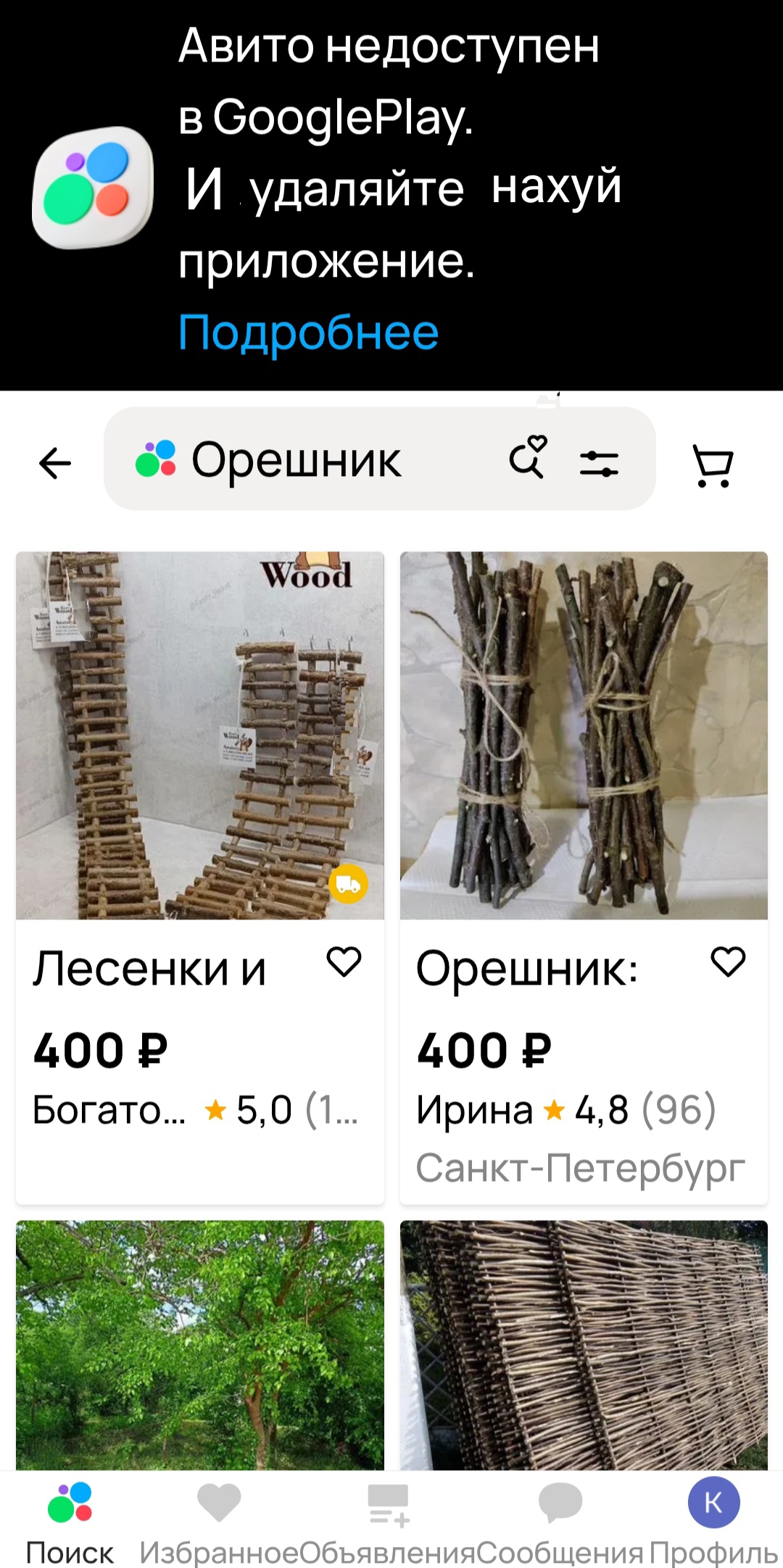Image resolution: width=783 pixels, height=1568 pixels.
Task: Save this search with the heart-magnifier icon
Action: point(528,457)
